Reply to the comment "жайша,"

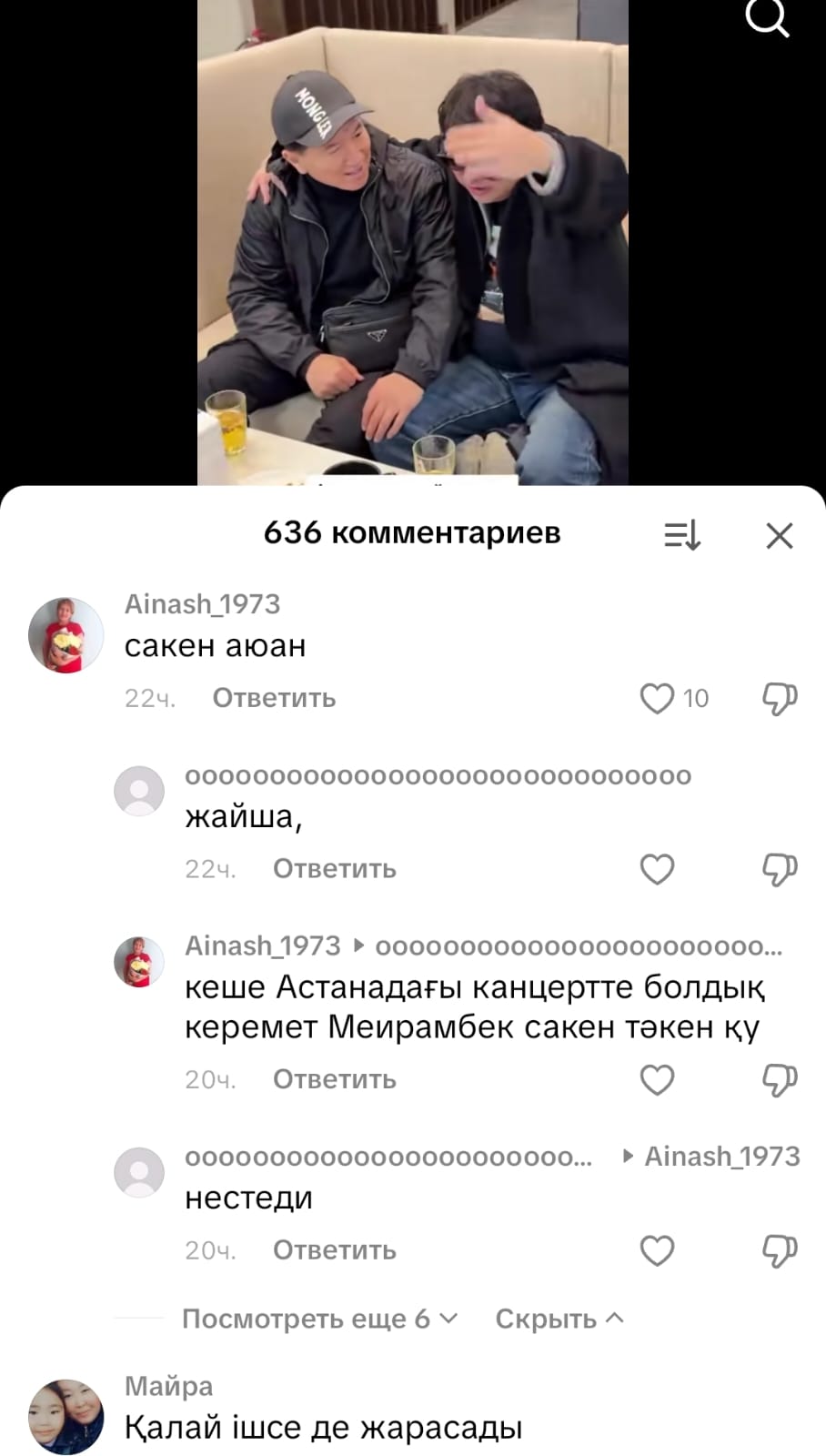[334, 870]
